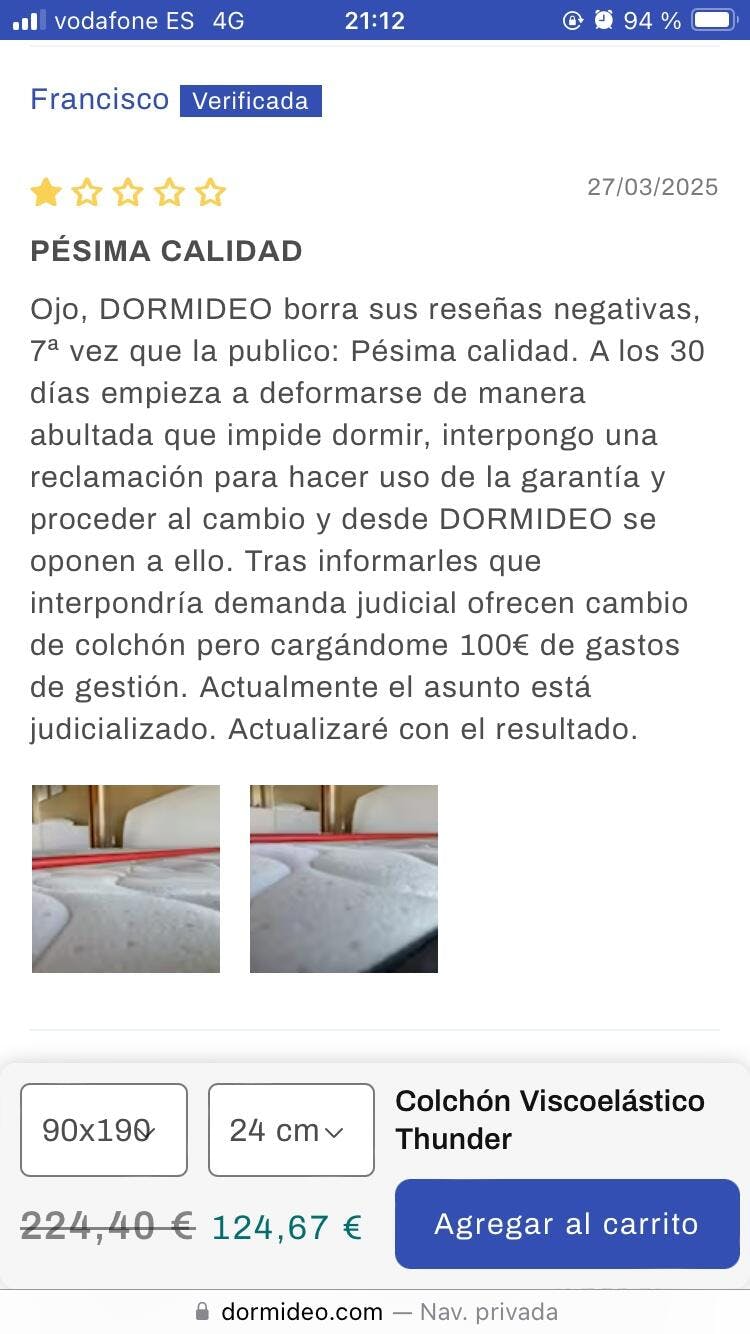Change the 24 cm thickness option
750x1334 pixels.
[x=291, y=1130]
